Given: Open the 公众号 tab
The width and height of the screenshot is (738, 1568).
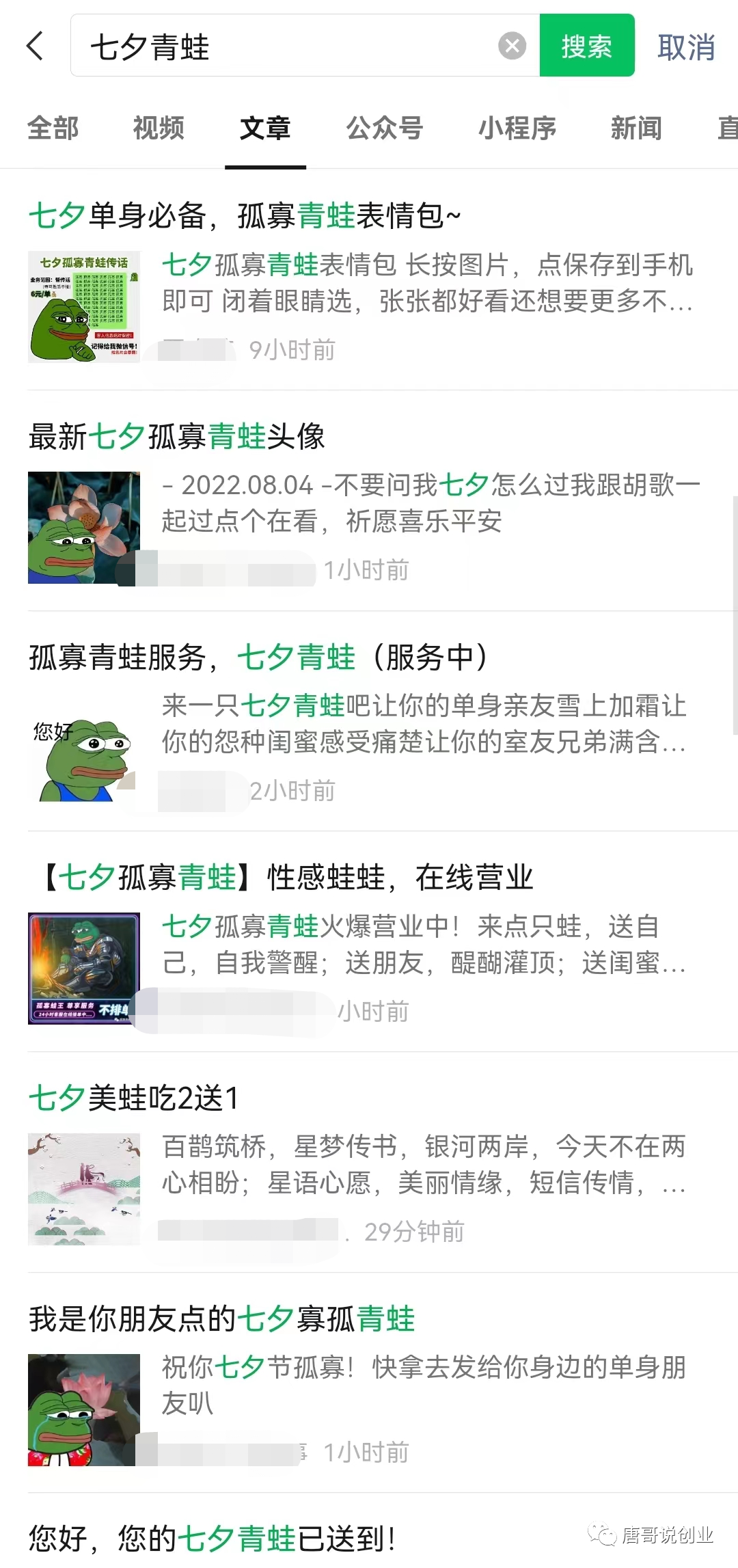Looking at the screenshot, I should pyautogui.click(x=384, y=128).
